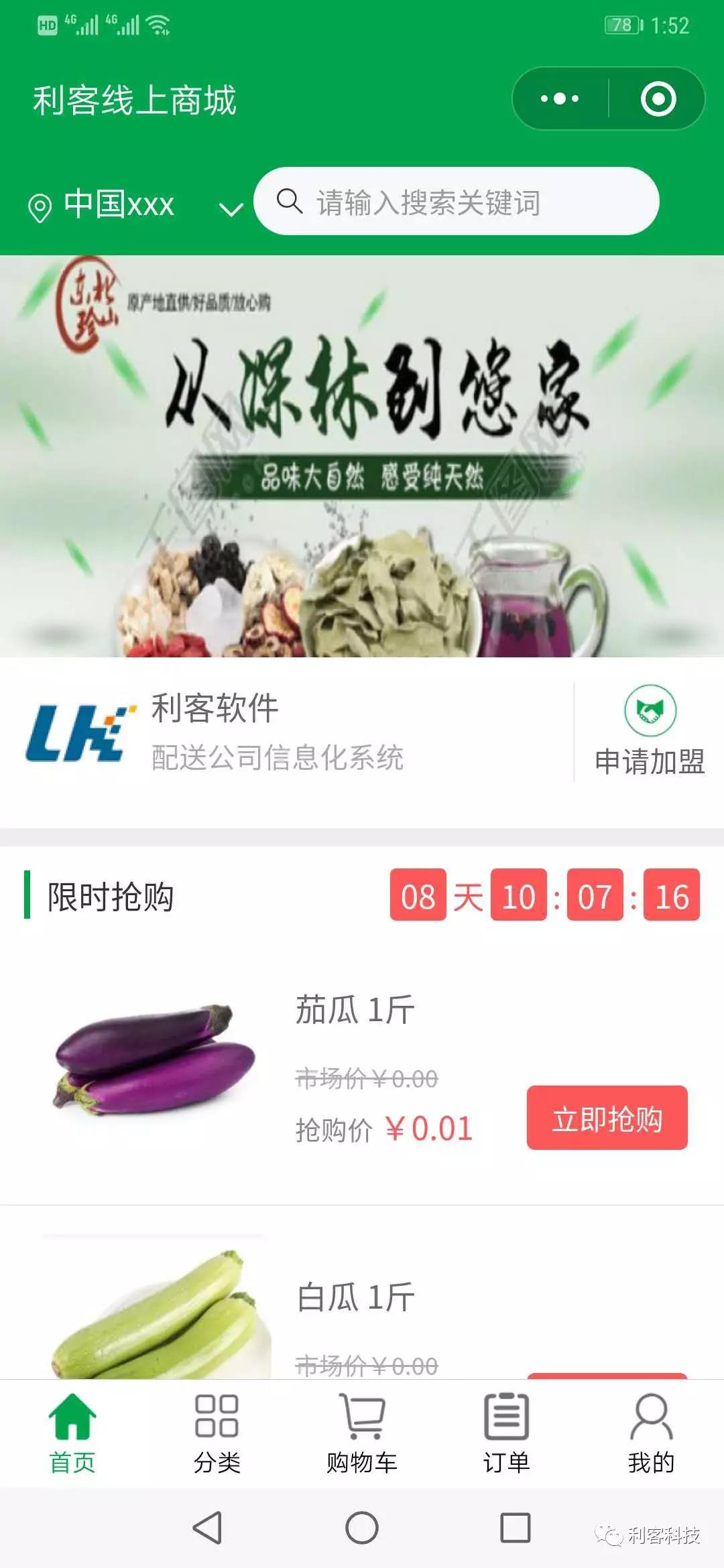Viewport: 724px width, 1568px height.
Task: Expand the 中国xxx location dropdown
Action: [231, 210]
